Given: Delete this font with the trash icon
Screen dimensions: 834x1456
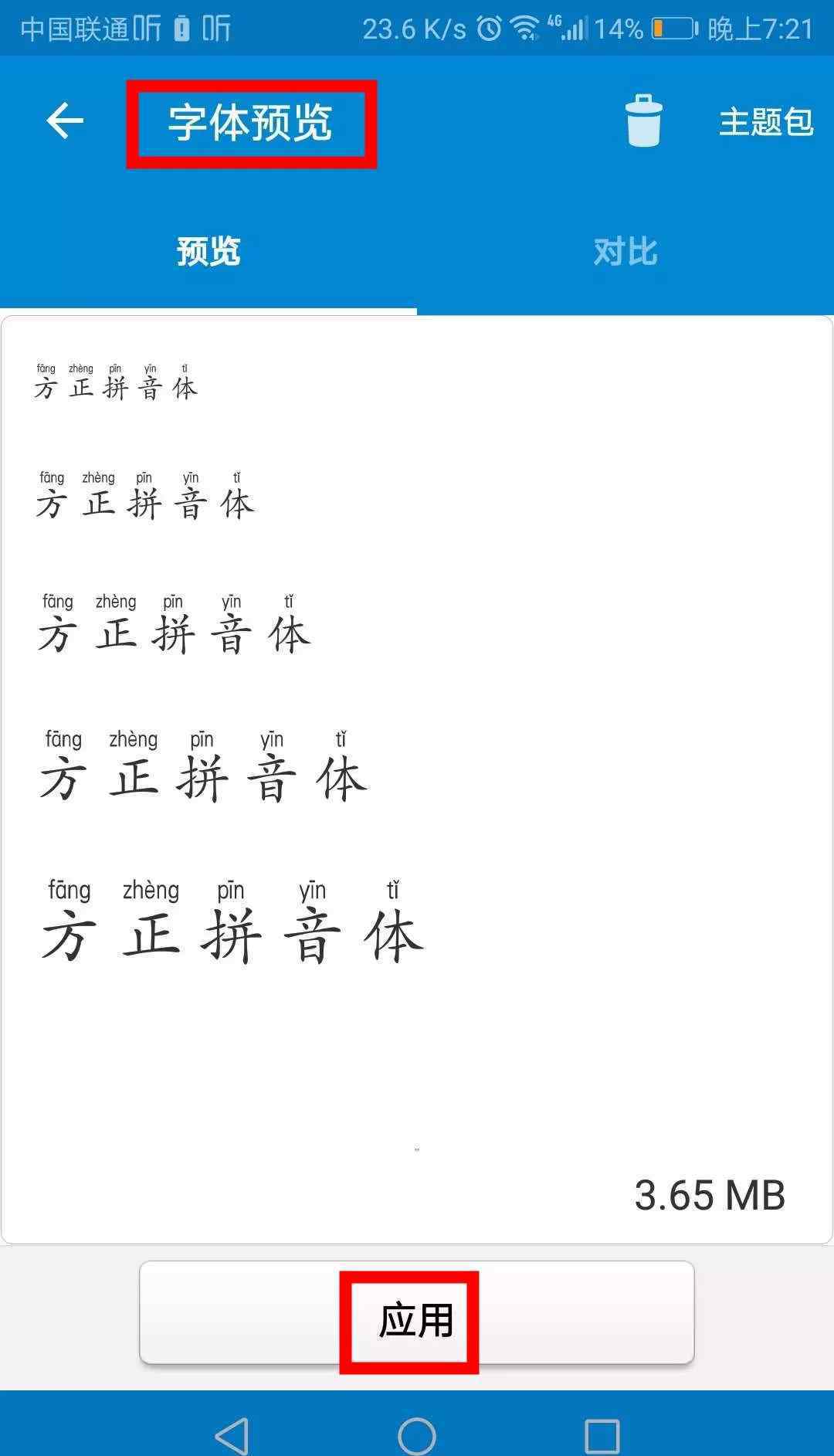Looking at the screenshot, I should (x=643, y=120).
